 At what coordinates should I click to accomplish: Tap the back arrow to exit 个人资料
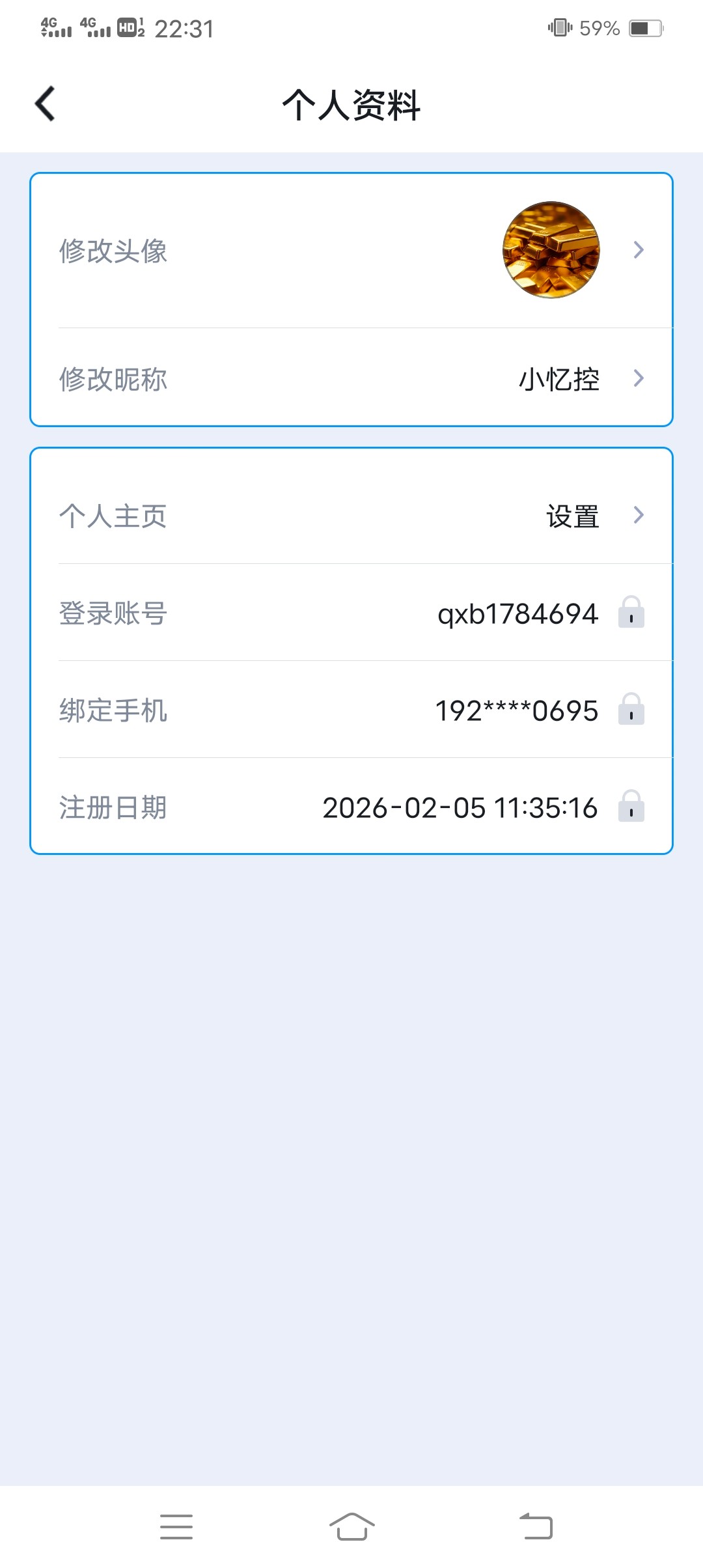[44, 103]
